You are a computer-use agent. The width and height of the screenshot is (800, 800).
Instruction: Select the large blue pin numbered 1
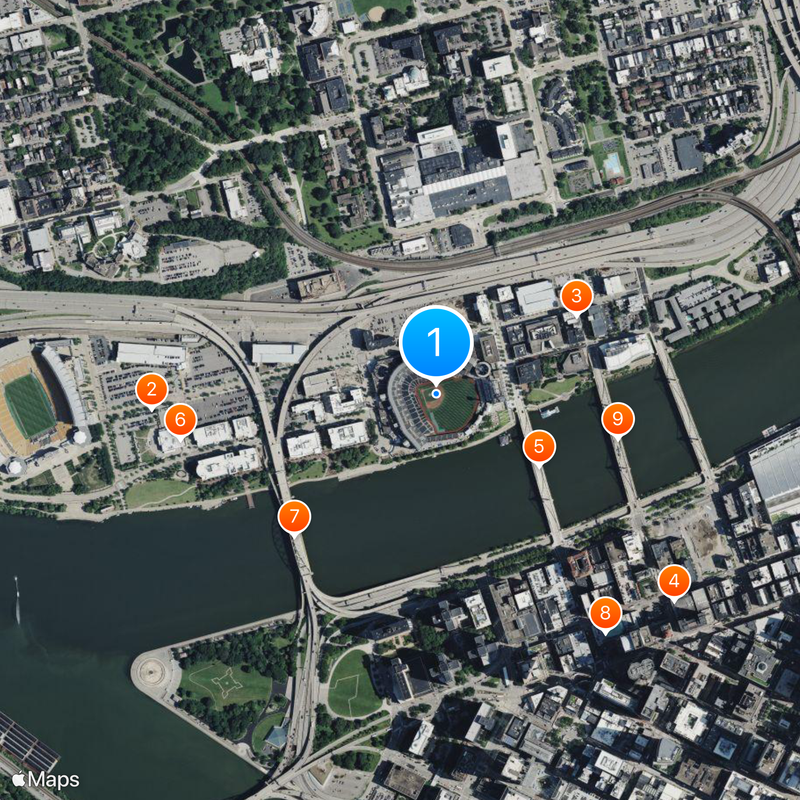point(435,343)
